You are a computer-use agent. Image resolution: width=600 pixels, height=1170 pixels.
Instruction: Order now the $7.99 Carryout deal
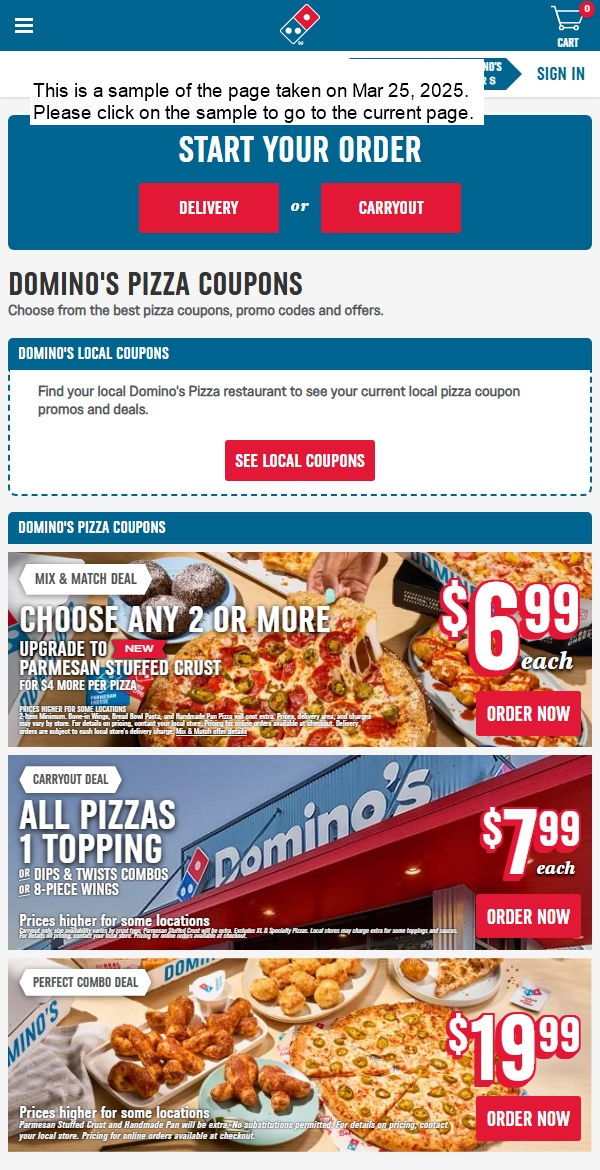point(528,917)
